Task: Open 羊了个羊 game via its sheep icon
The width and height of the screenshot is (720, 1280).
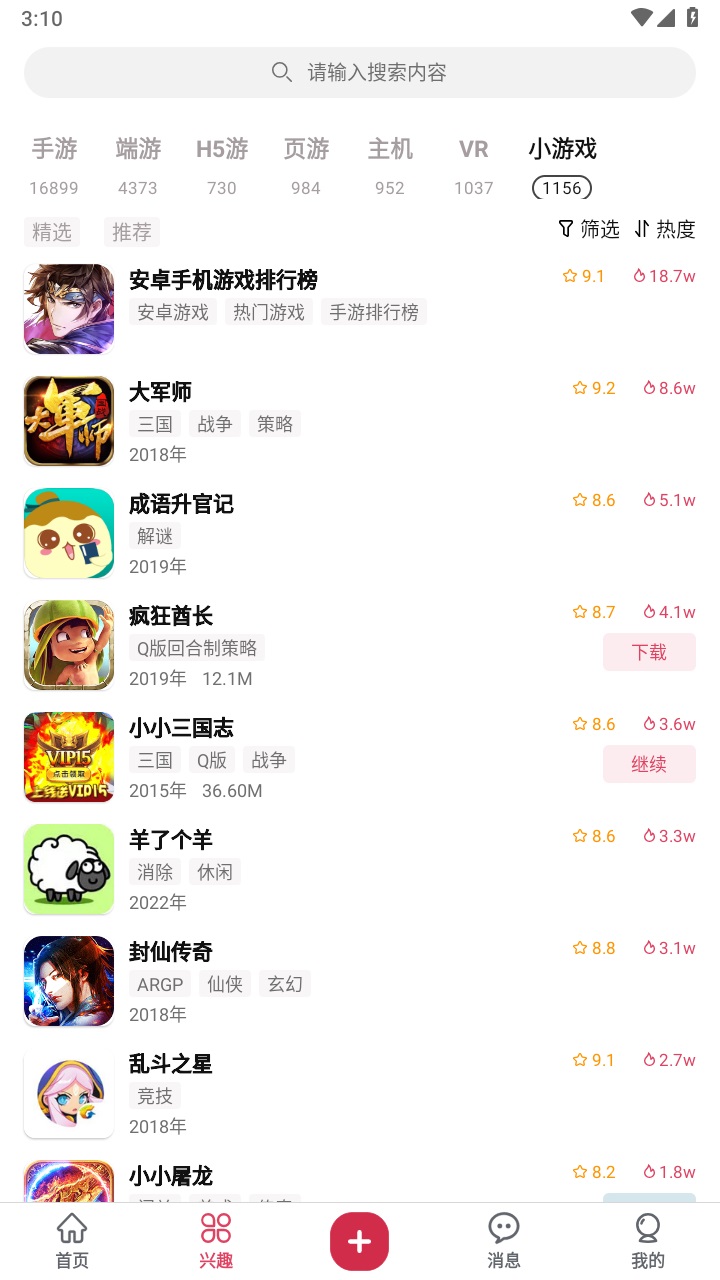Action: coord(68,869)
